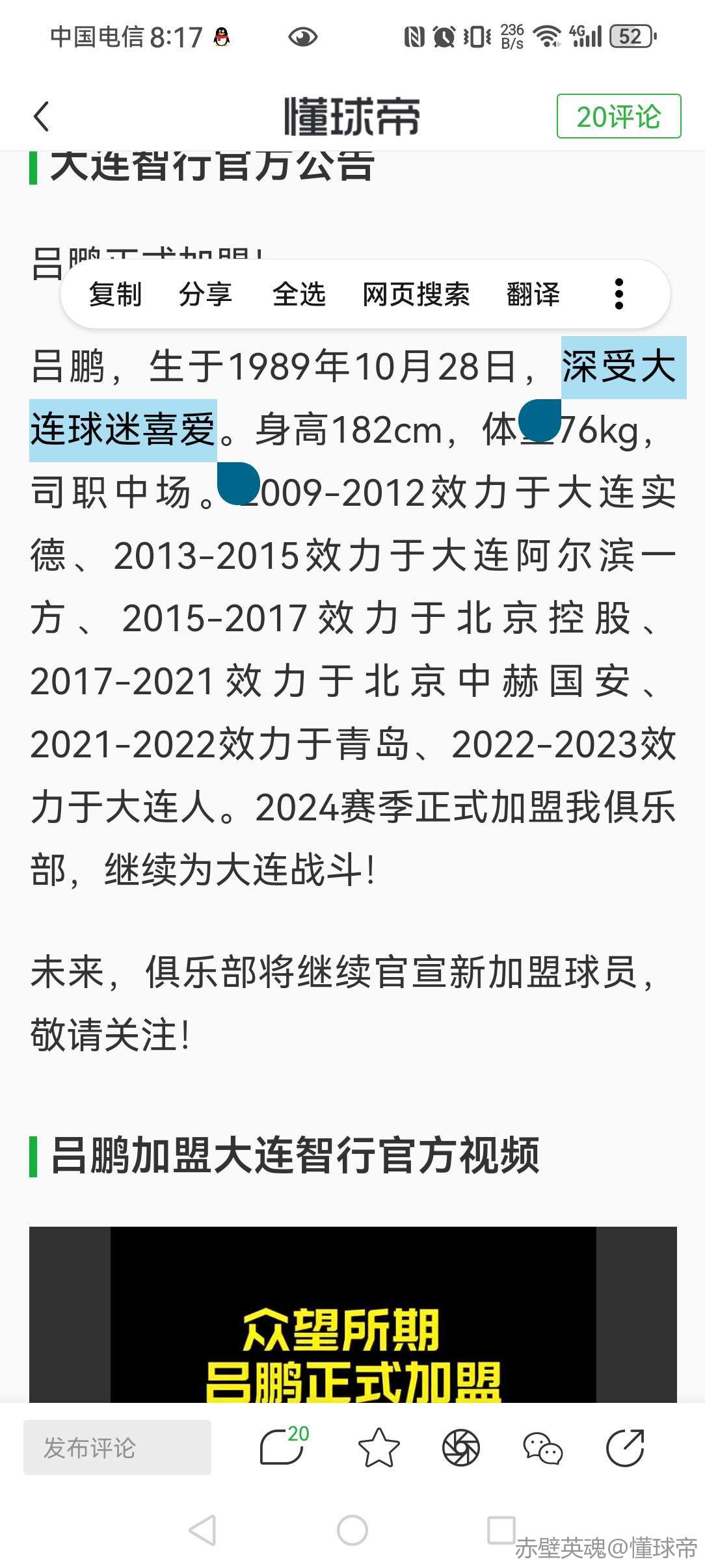This screenshot has height=1568, width=705.
Task: Tap the camera shutter share icon
Action: [461, 1448]
